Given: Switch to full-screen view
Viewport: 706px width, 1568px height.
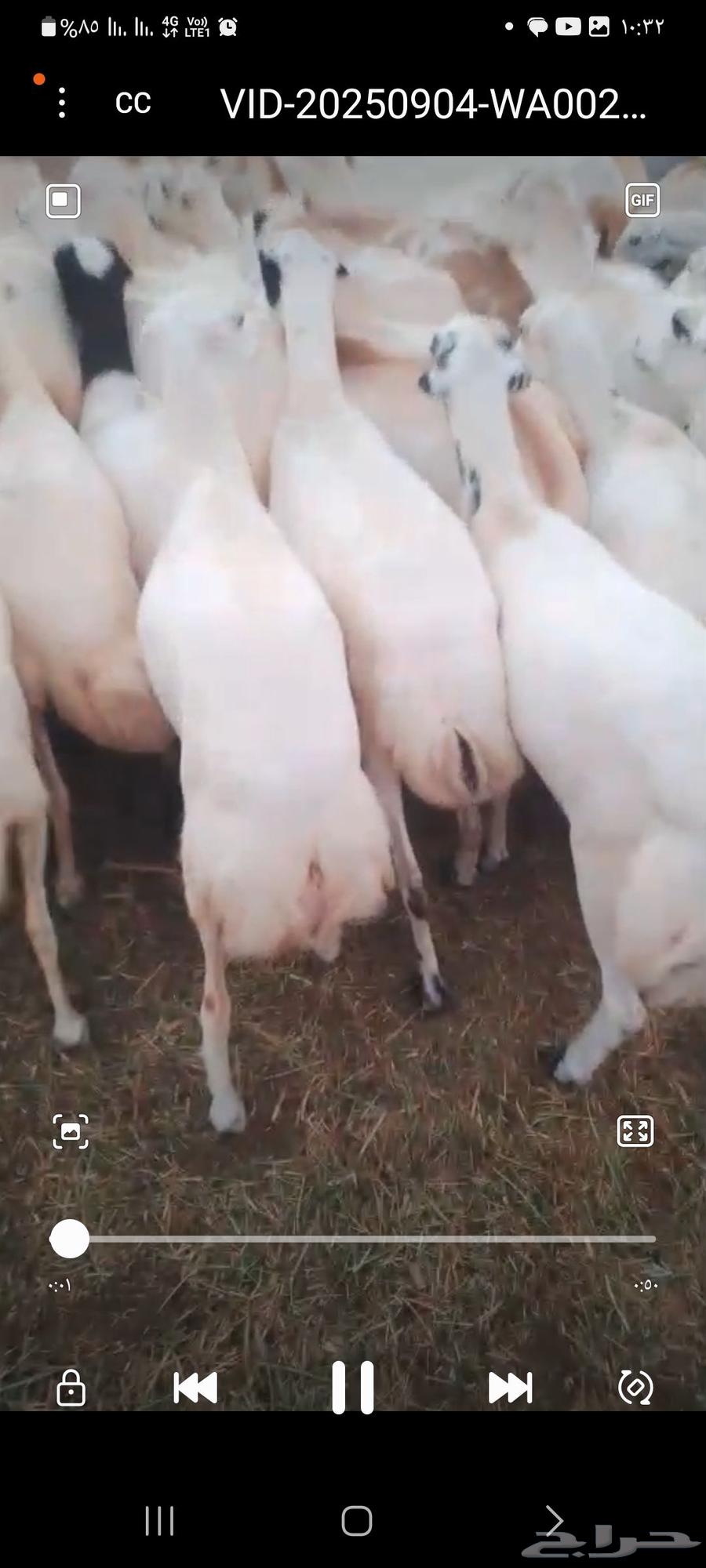Looking at the screenshot, I should pos(635,1131).
